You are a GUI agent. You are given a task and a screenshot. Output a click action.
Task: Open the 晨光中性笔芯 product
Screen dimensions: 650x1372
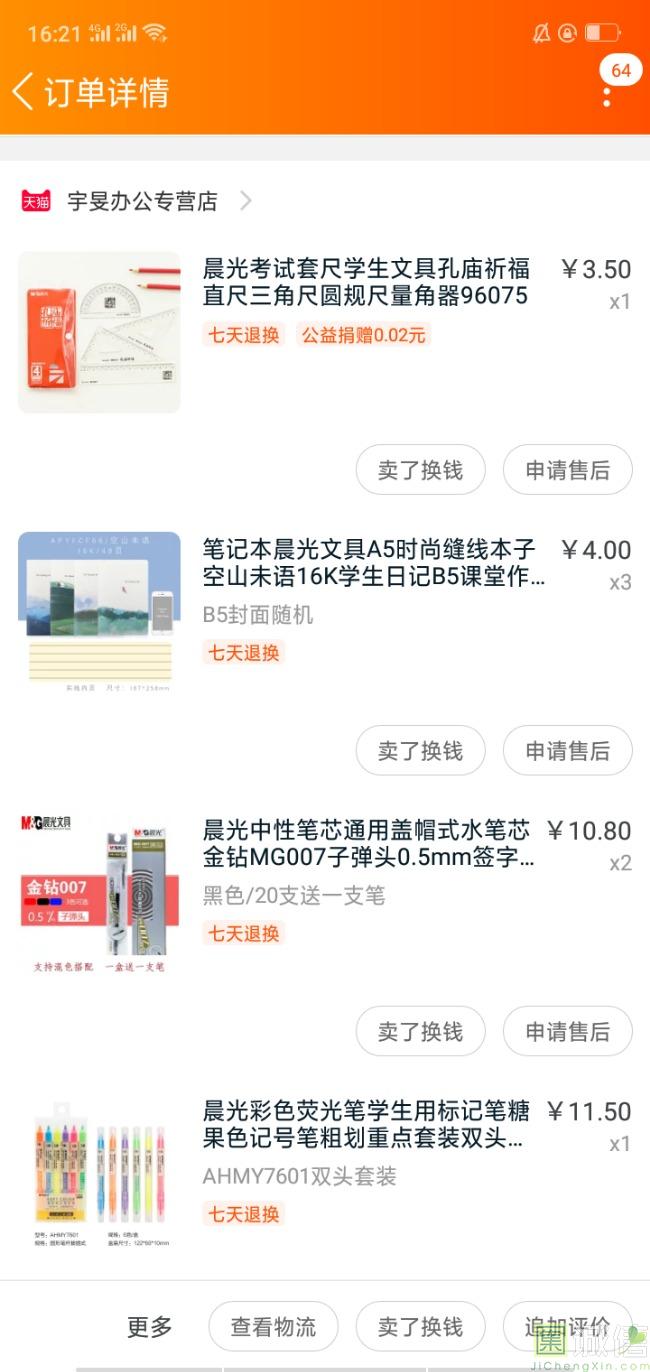coord(367,844)
